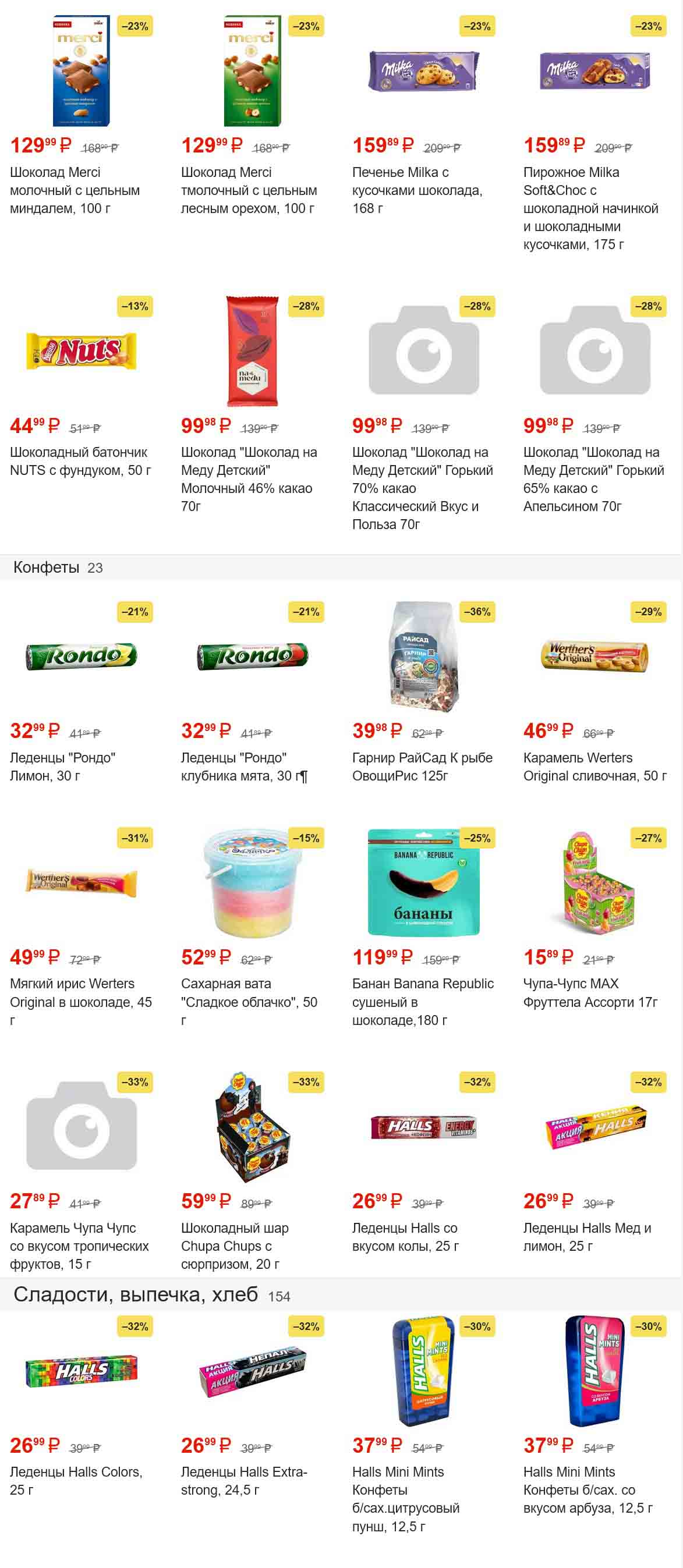Screen dimensions: 683x1568
Task: Select Halls Мед и лимон lozenges
Action: pos(594,1126)
